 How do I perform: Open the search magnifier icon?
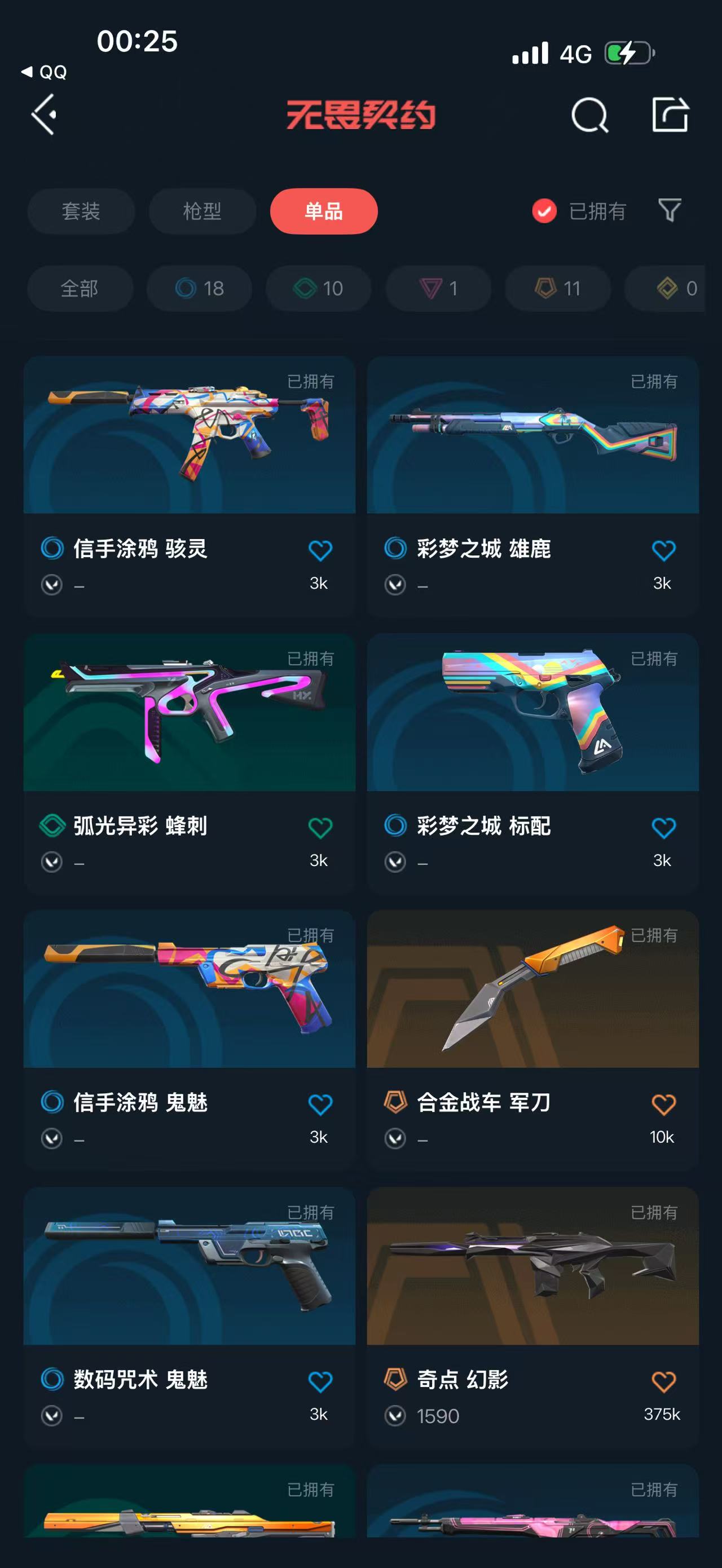pyautogui.click(x=589, y=114)
